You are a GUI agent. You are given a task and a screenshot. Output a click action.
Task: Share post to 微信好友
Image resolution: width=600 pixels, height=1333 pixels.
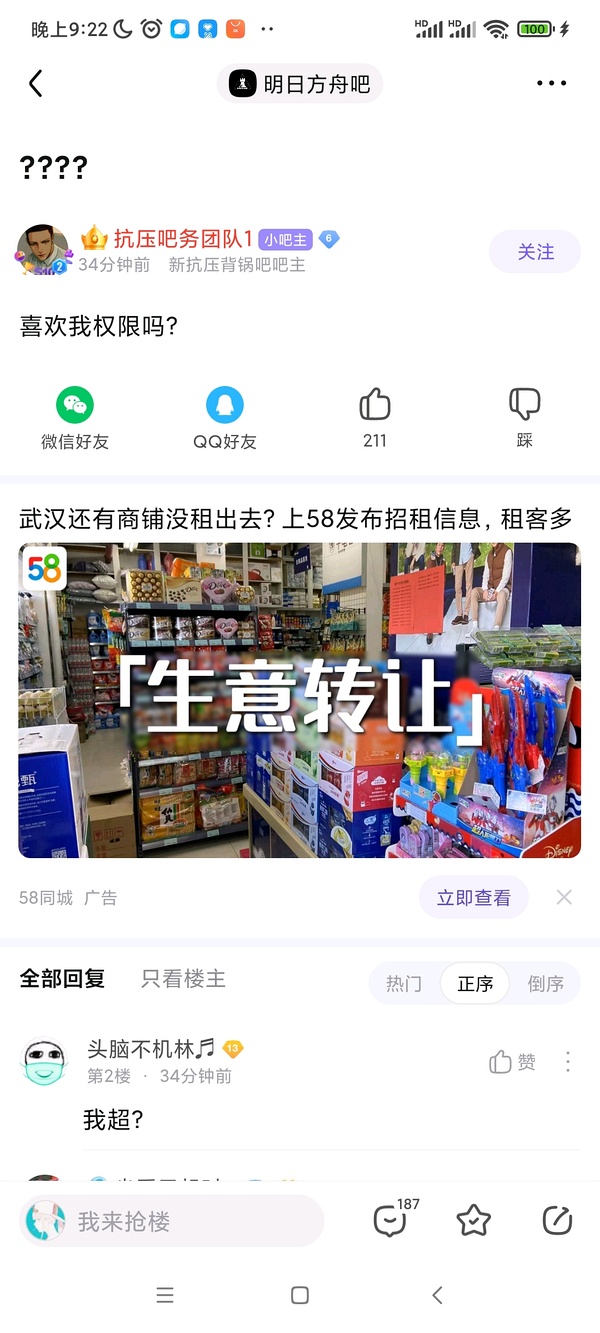coord(75,418)
